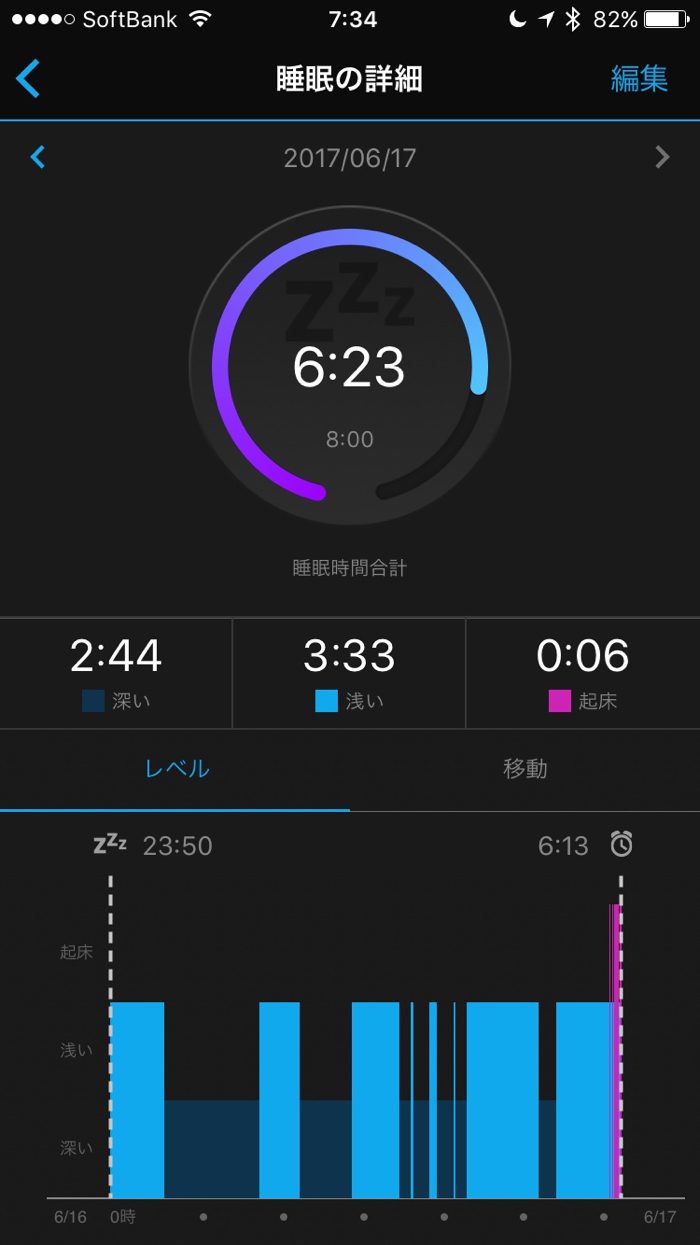The height and width of the screenshot is (1245, 700).
Task: Show the previous day's sleep data
Action: [38, 157]
